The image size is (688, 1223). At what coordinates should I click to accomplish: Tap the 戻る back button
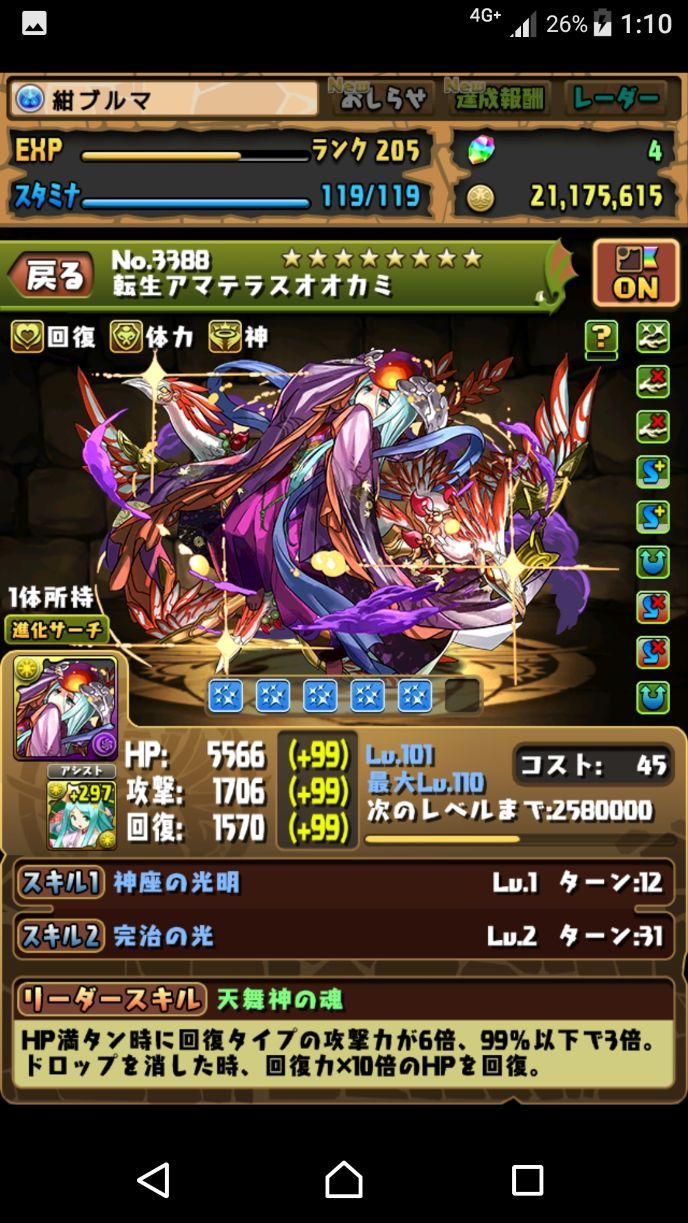[x=52, y=277]
